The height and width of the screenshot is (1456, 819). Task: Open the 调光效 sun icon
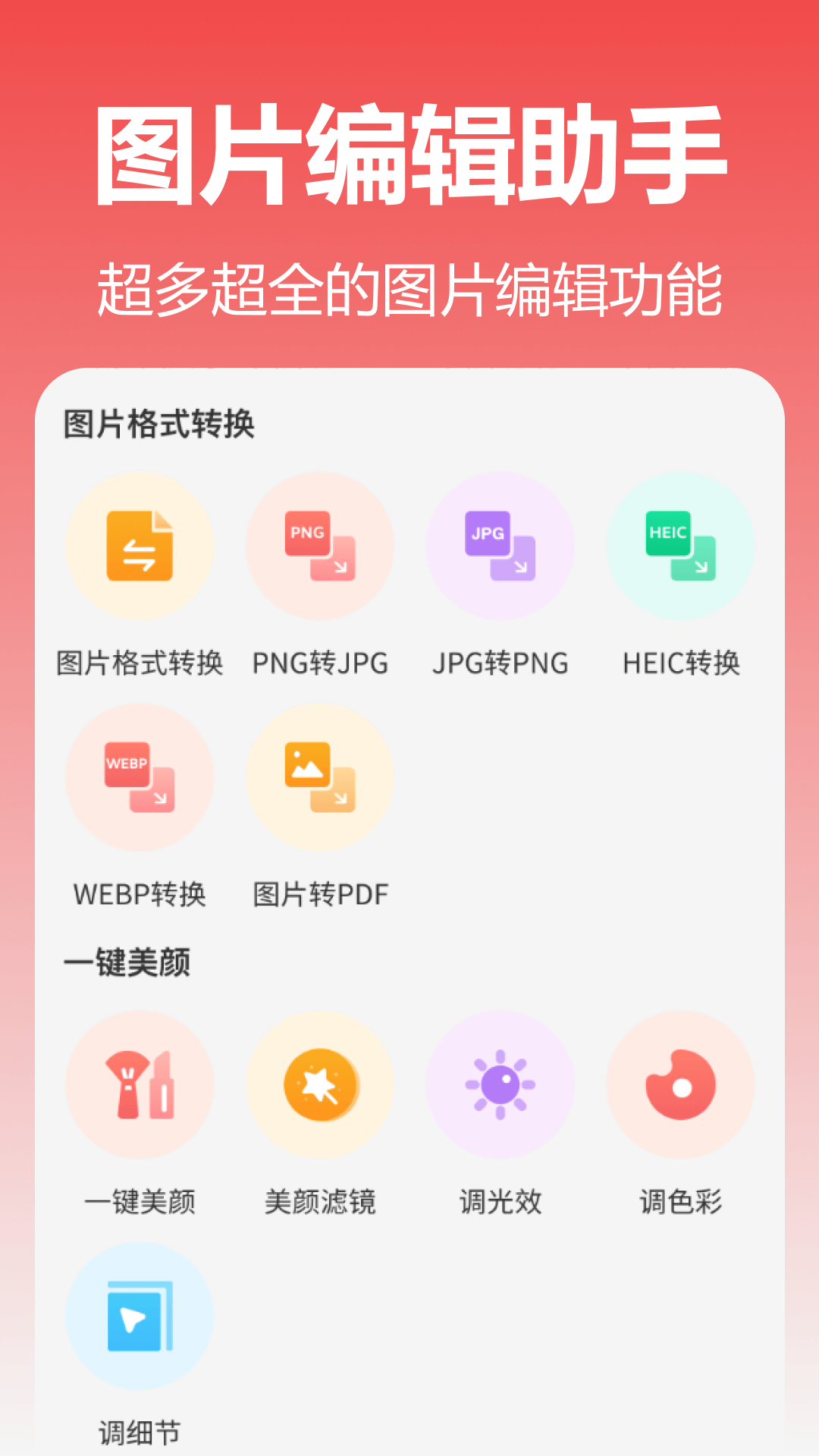point(500,1086)
